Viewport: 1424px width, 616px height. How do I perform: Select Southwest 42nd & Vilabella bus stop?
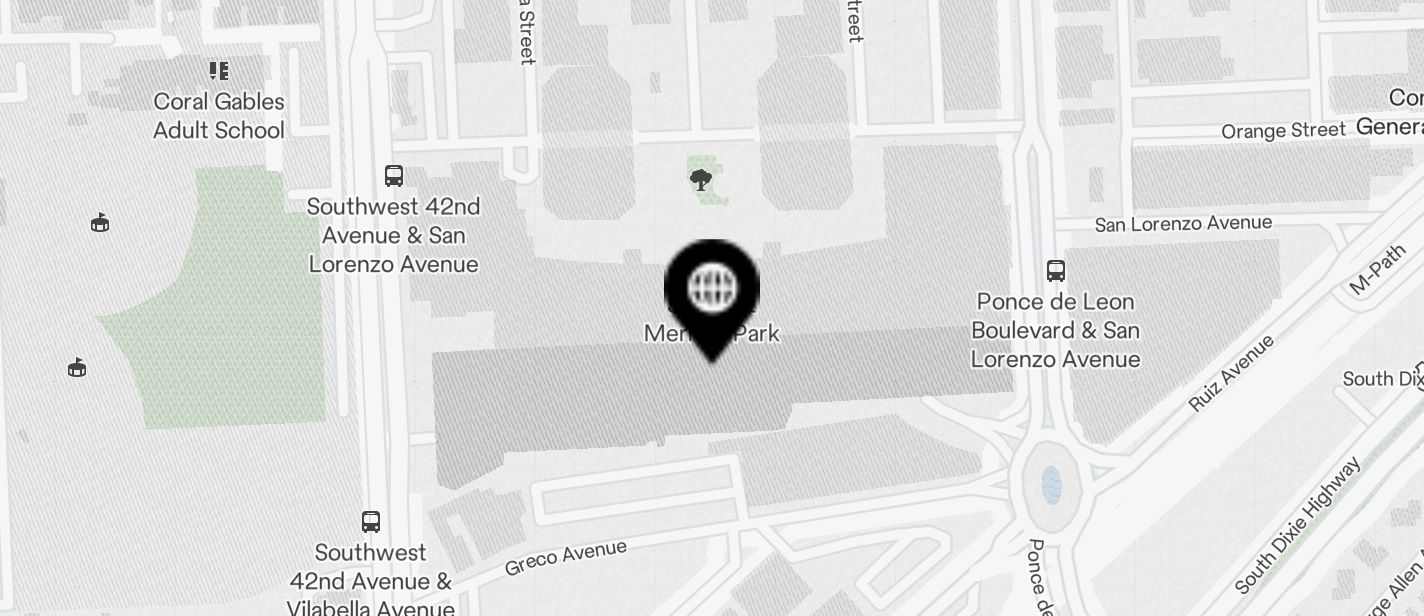371,521
